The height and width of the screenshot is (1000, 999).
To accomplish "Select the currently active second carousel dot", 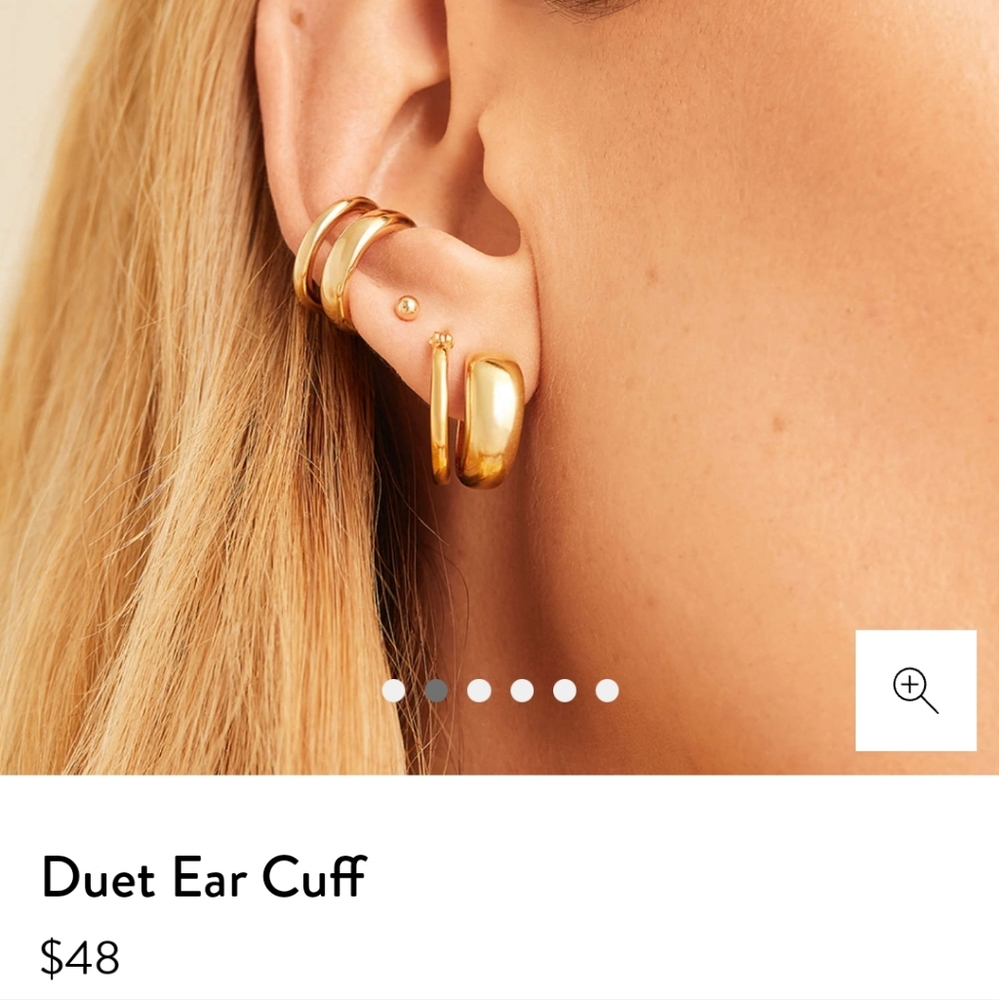I will coord(438,688).
